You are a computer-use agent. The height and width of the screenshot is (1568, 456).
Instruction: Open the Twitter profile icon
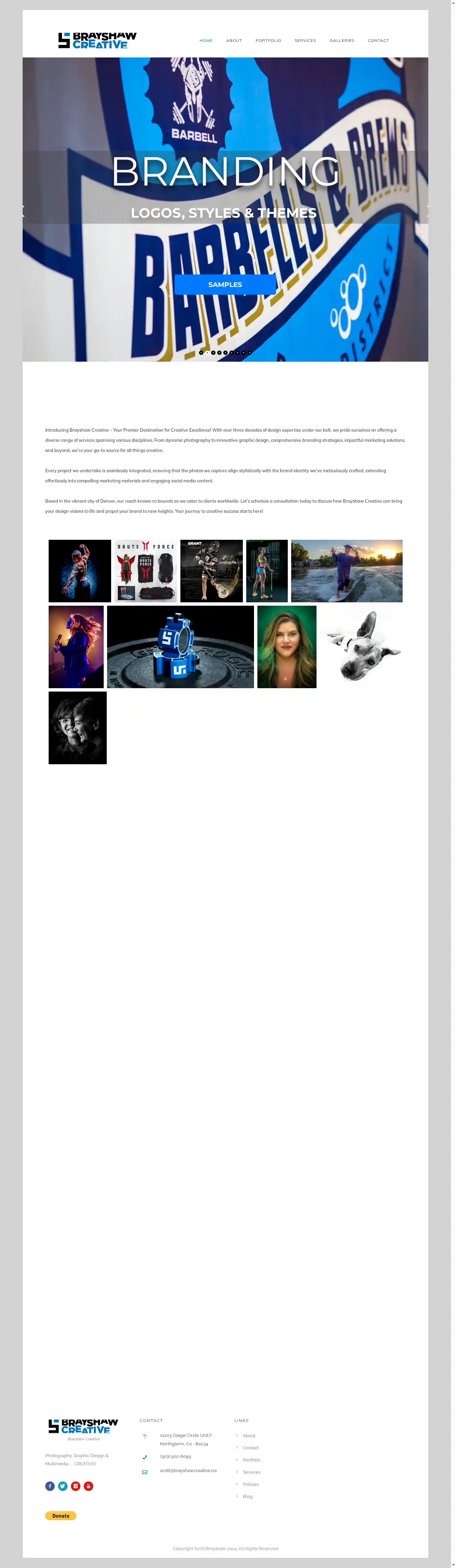[x=62, y=1486]
